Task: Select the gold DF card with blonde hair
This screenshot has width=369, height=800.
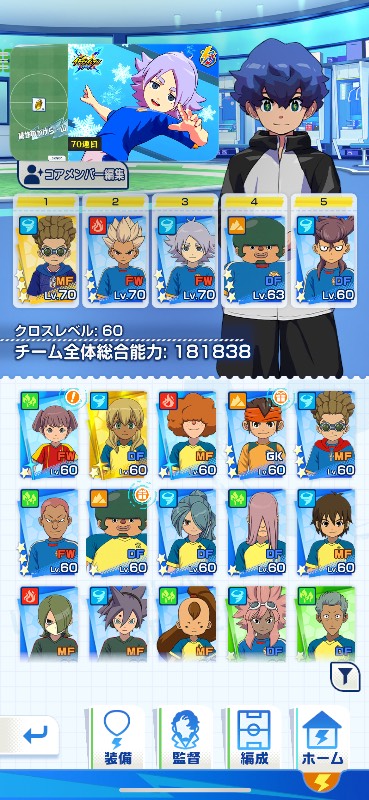Action: [x=118, y=435]
